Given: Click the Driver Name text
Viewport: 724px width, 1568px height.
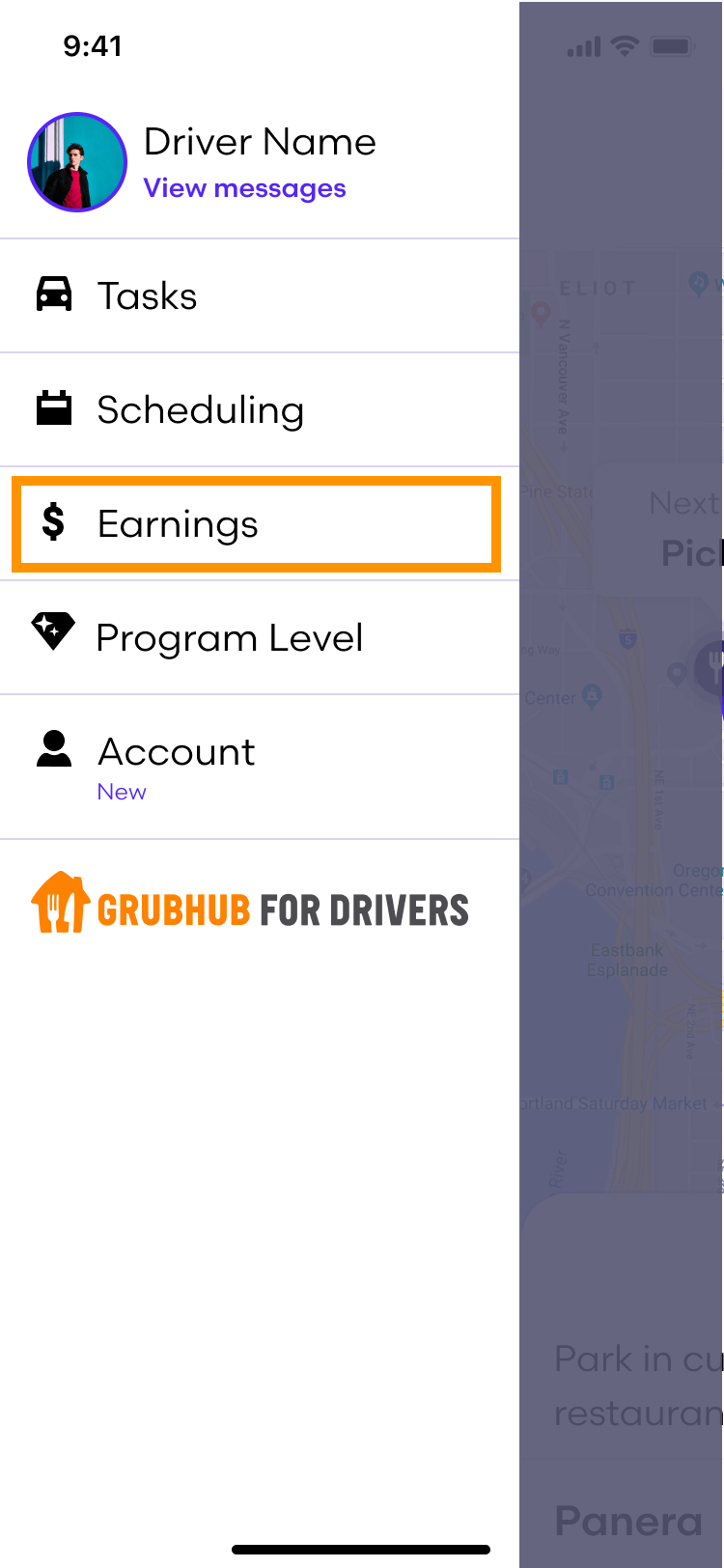Looking at the screenshot, I should [260, 141].
